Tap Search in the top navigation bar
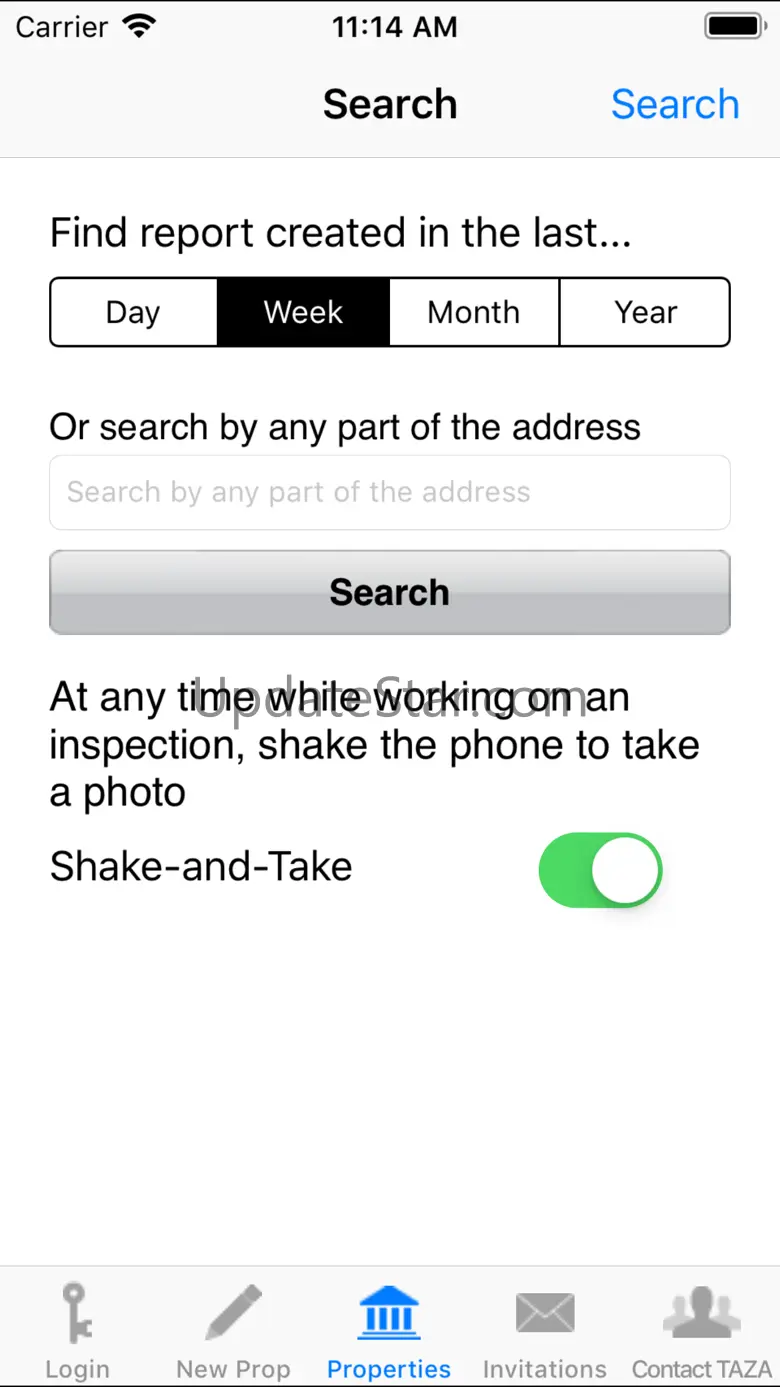780x1387 pixels. click(x=675, y=104)
